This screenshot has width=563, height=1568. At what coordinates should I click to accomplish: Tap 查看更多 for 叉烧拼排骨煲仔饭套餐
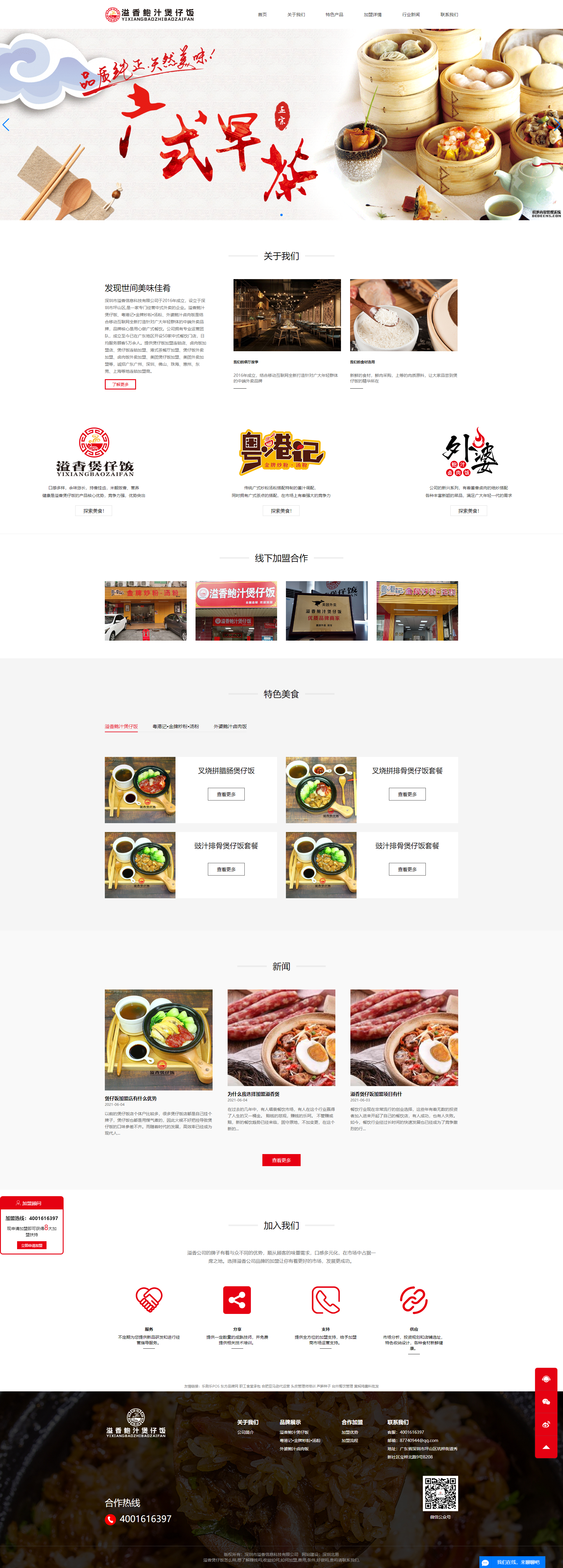click(x=407, y=794)
